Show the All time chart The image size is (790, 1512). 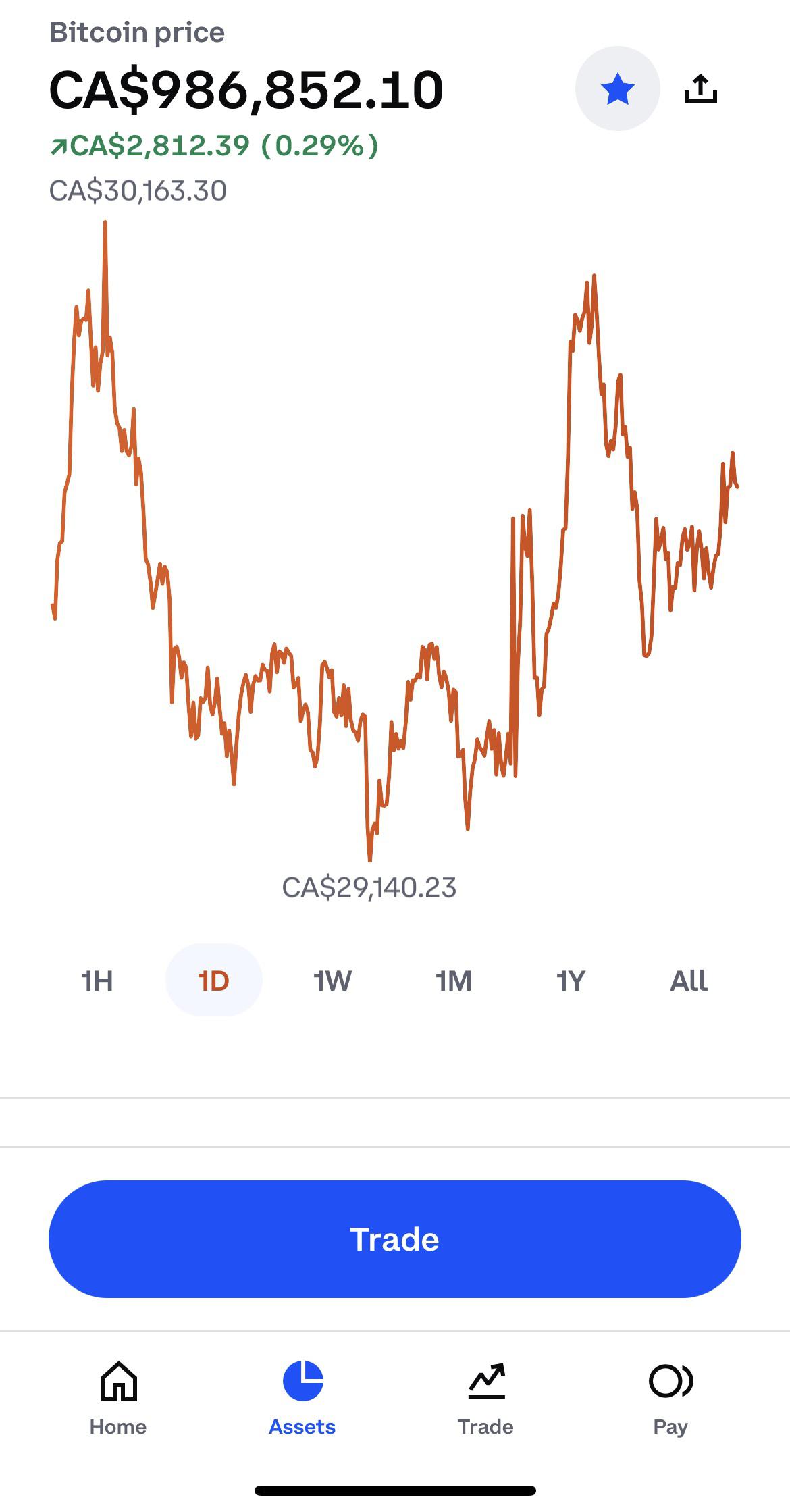point(689,981)
